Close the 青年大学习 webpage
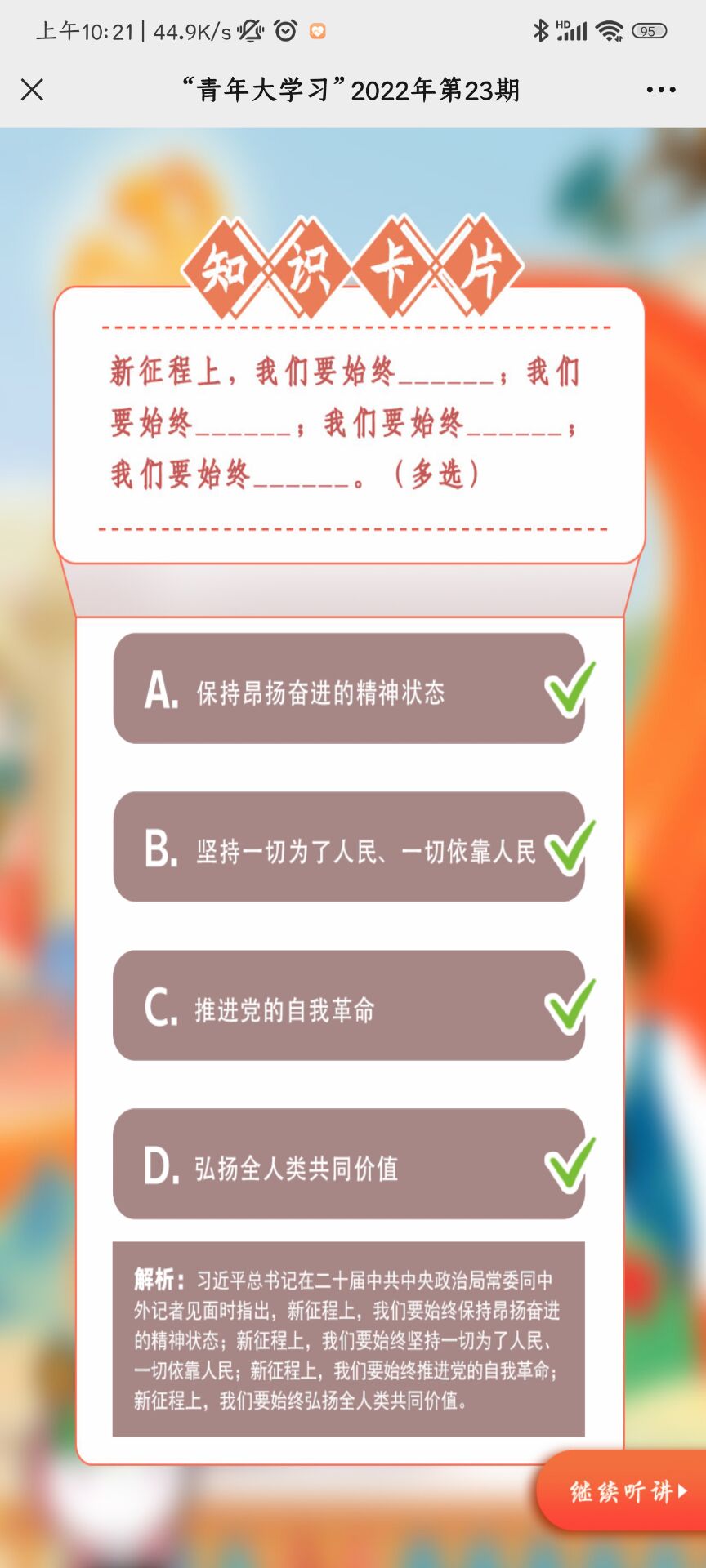 32,90
